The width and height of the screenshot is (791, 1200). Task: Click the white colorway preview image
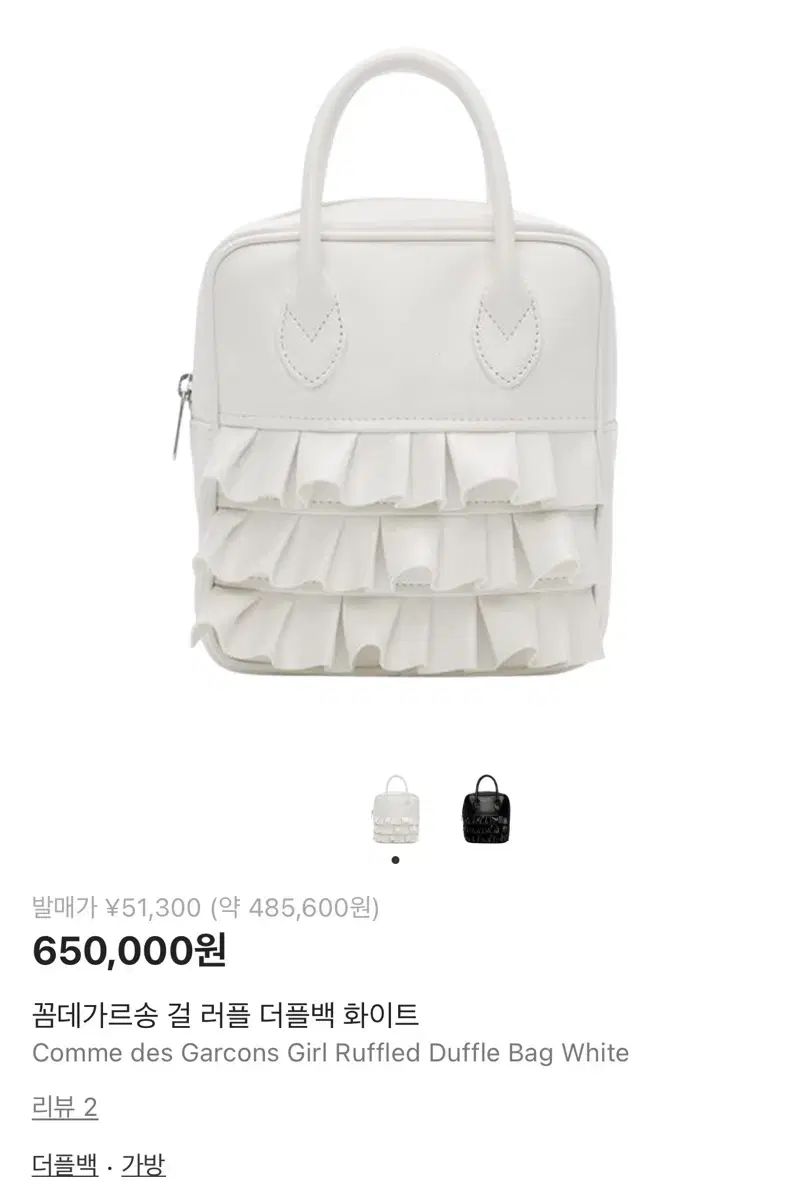click(395, 812)
